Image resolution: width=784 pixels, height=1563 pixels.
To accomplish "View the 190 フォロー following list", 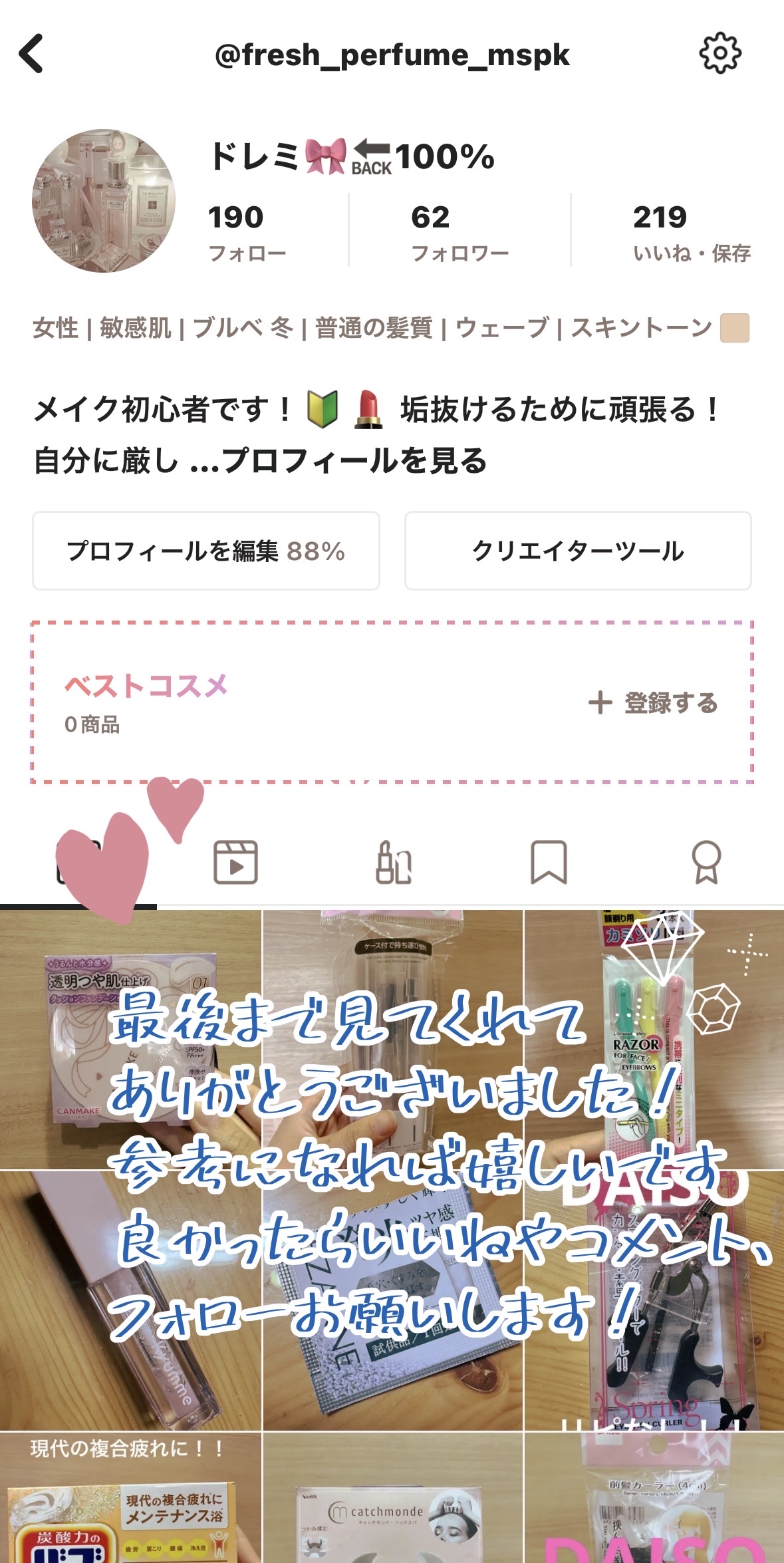I will click(246, 232).
